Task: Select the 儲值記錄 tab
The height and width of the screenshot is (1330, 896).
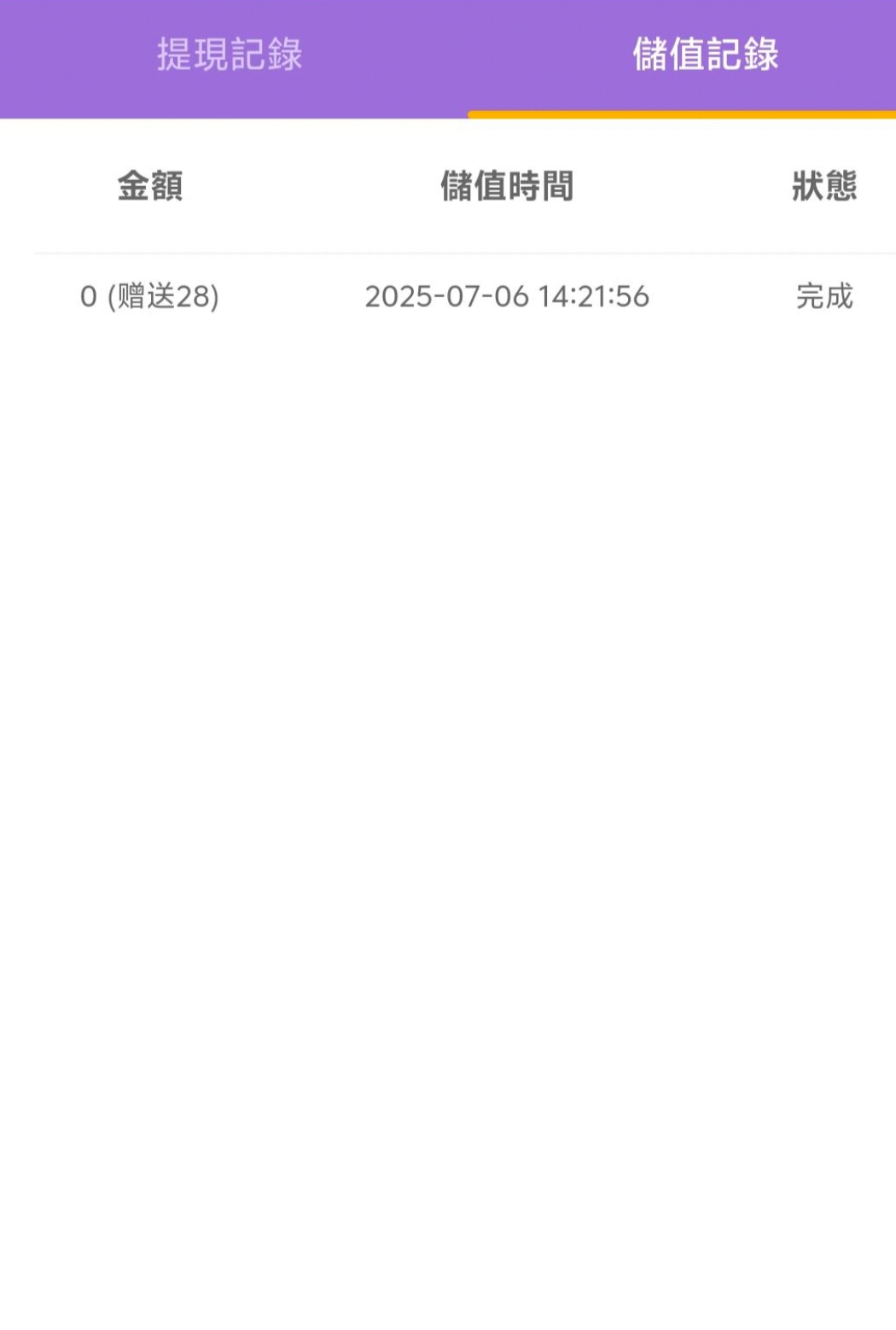Action: pos(705,55)
